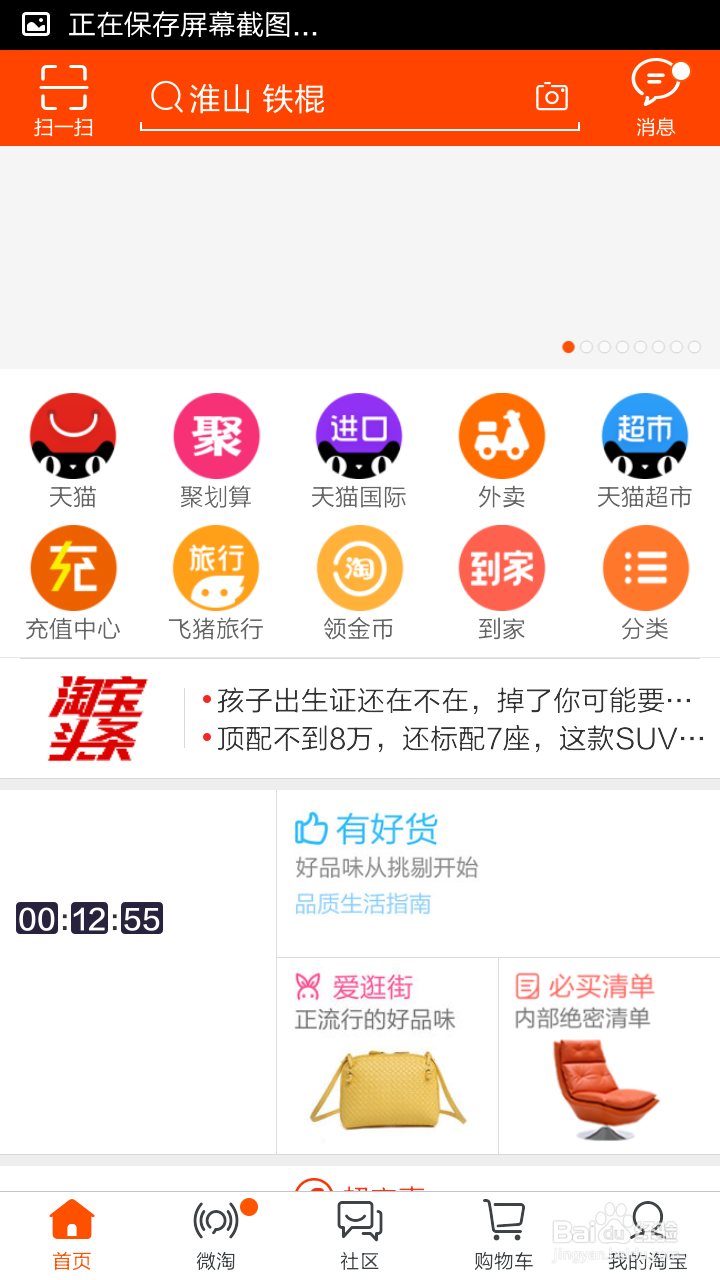The height and width of the screenshot is (1280, 720).
Task: Open image search via camera icon
Action: pos(552,97)
